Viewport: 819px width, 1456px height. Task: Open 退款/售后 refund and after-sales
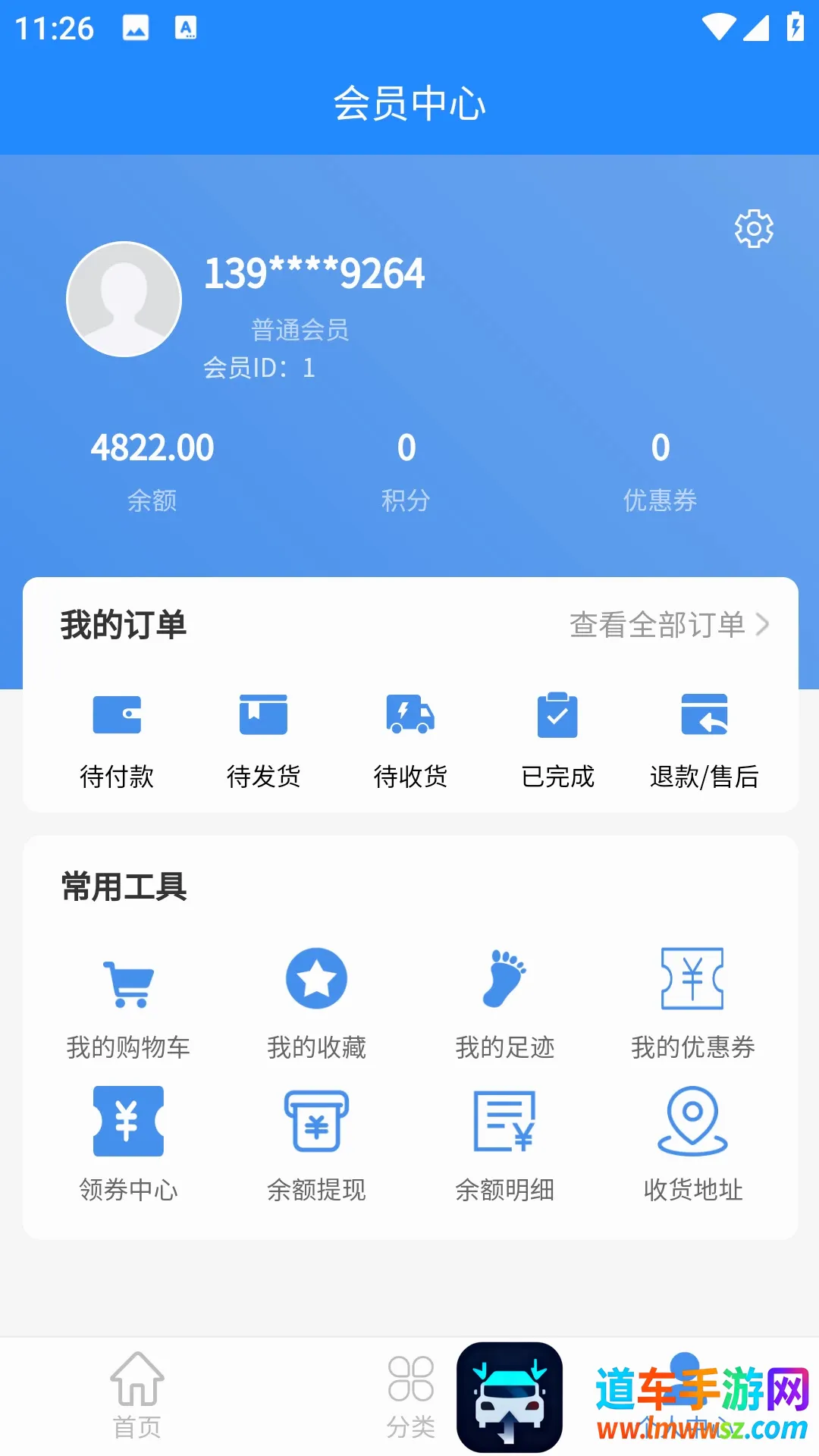pyautogui.click(x=704, y=740)
